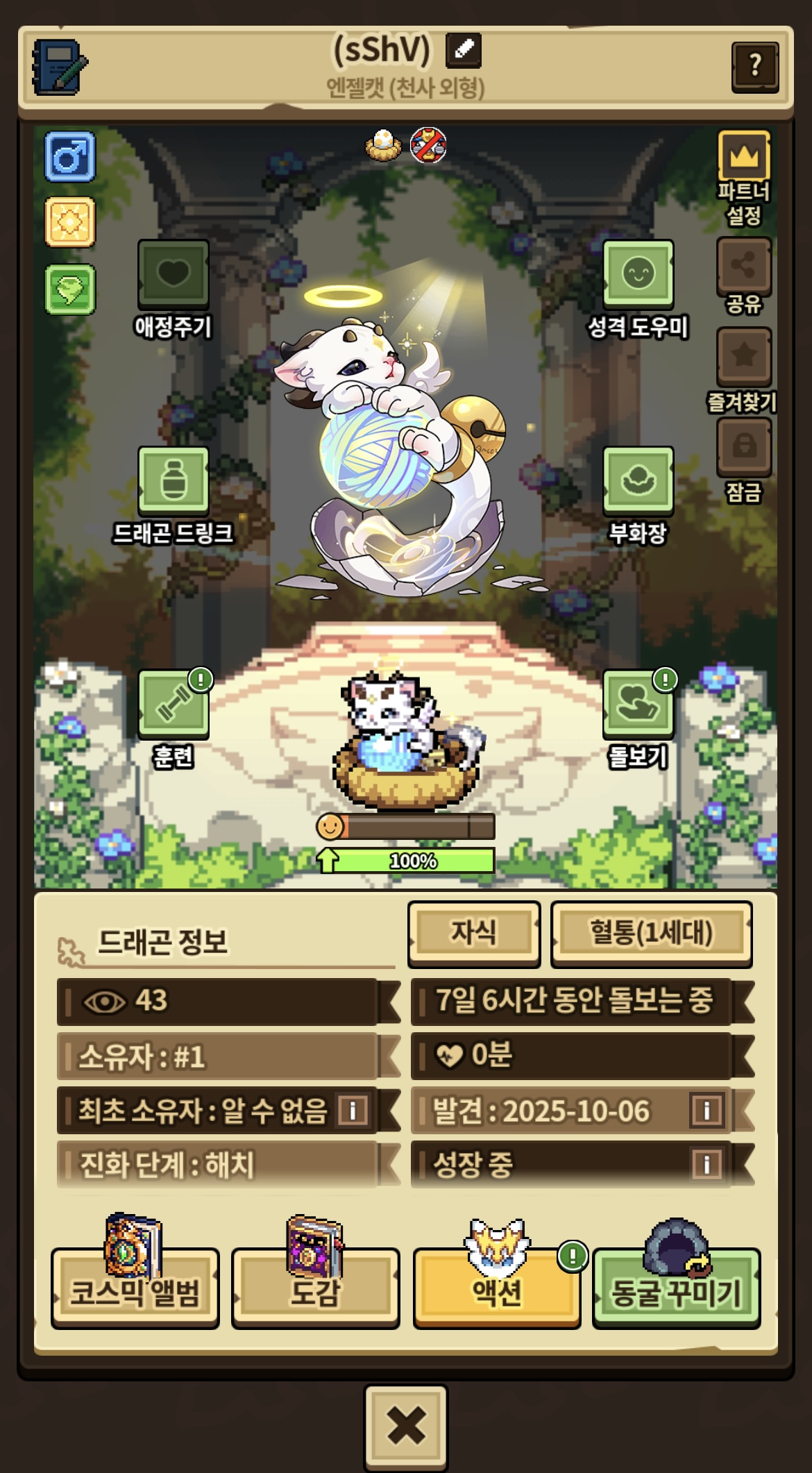Open 성격 도우미 helper
This screenshot has height=1473, width=812.
pyautogui.click(x=638, y=274)
